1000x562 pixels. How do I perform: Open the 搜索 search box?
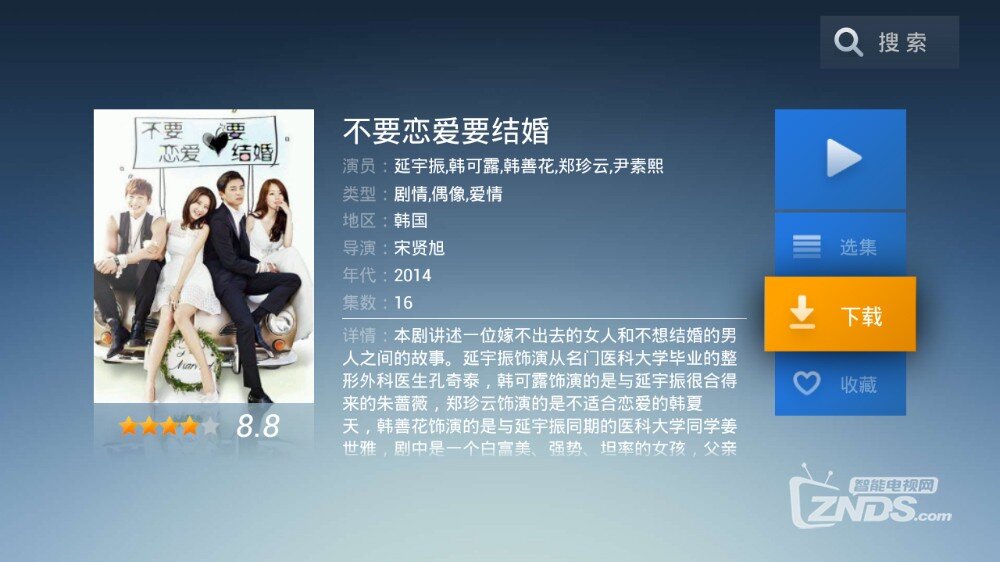(889, 42)
